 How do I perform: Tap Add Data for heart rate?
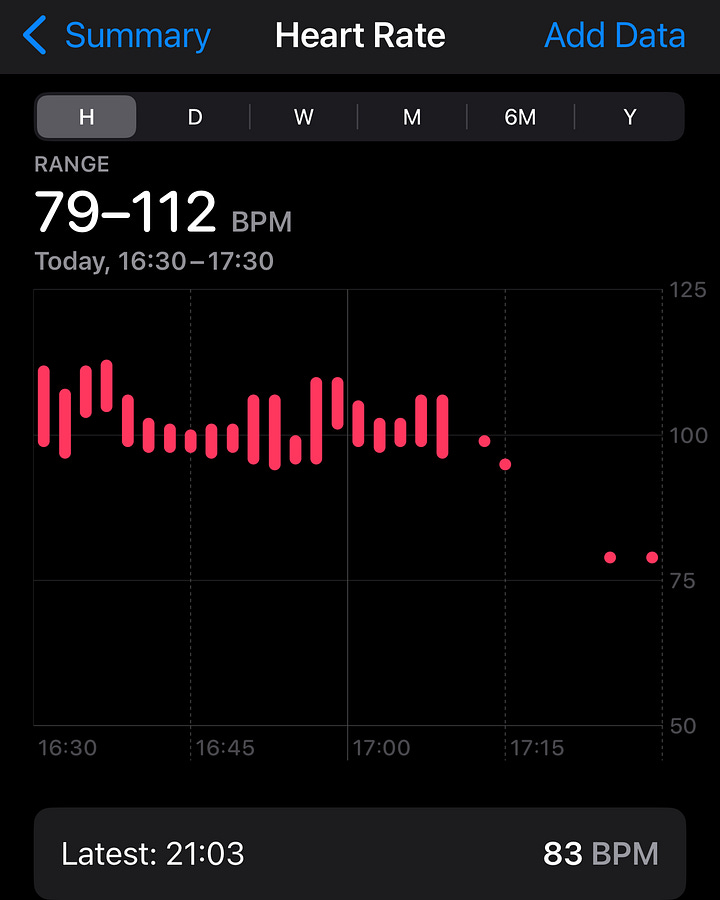(614, 37)
